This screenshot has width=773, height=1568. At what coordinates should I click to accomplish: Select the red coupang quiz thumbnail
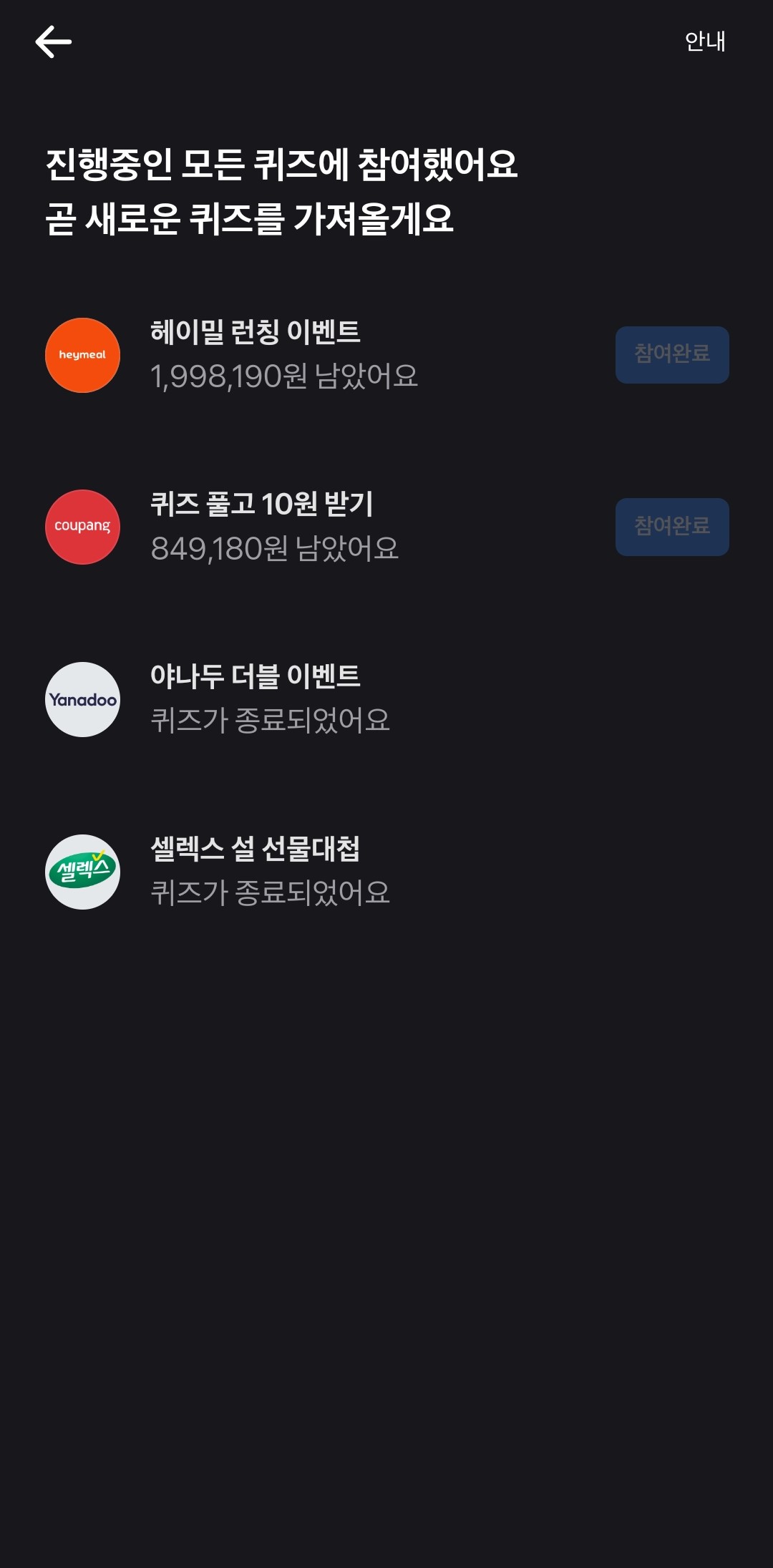(x=82, y=527)
